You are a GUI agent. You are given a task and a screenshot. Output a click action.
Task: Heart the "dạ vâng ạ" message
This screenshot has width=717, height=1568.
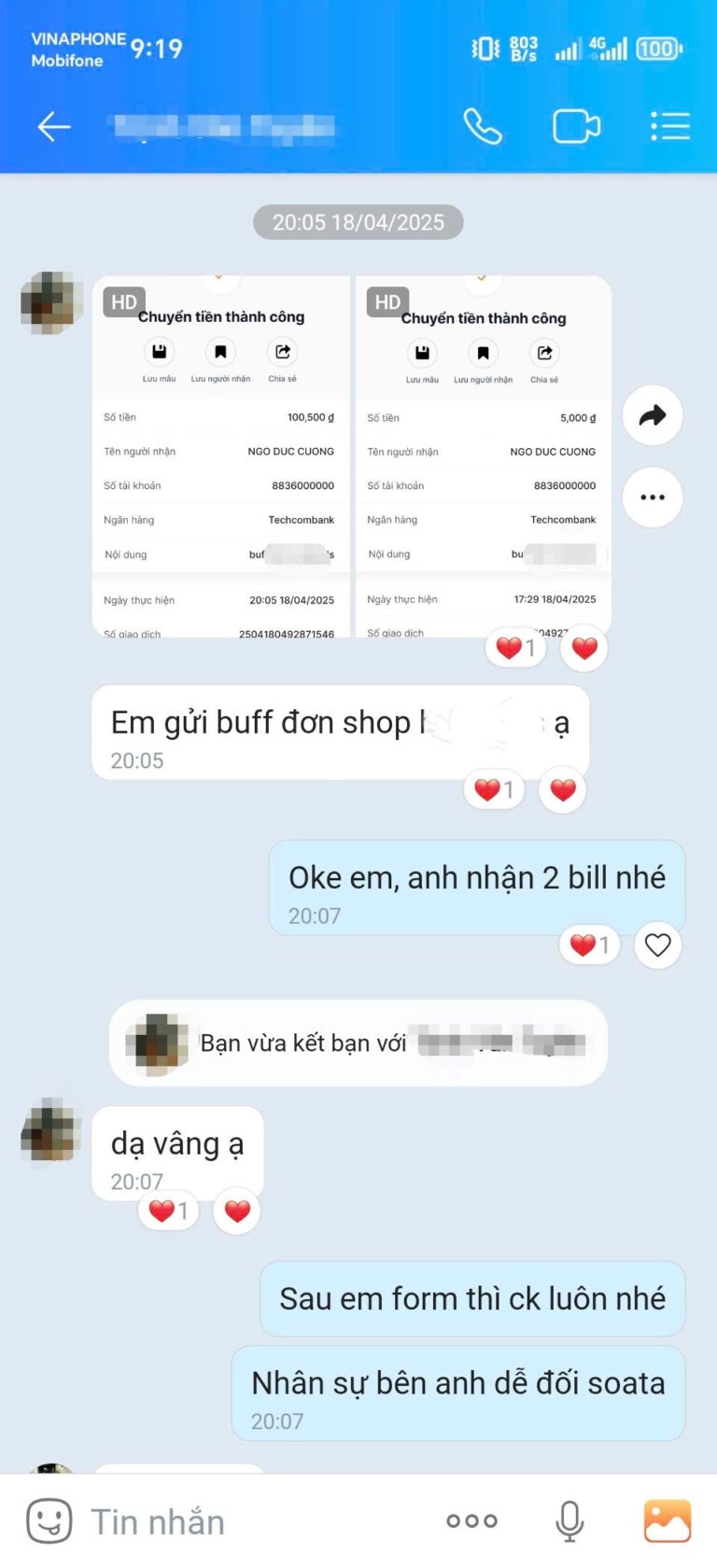[x=237, y=1211]
